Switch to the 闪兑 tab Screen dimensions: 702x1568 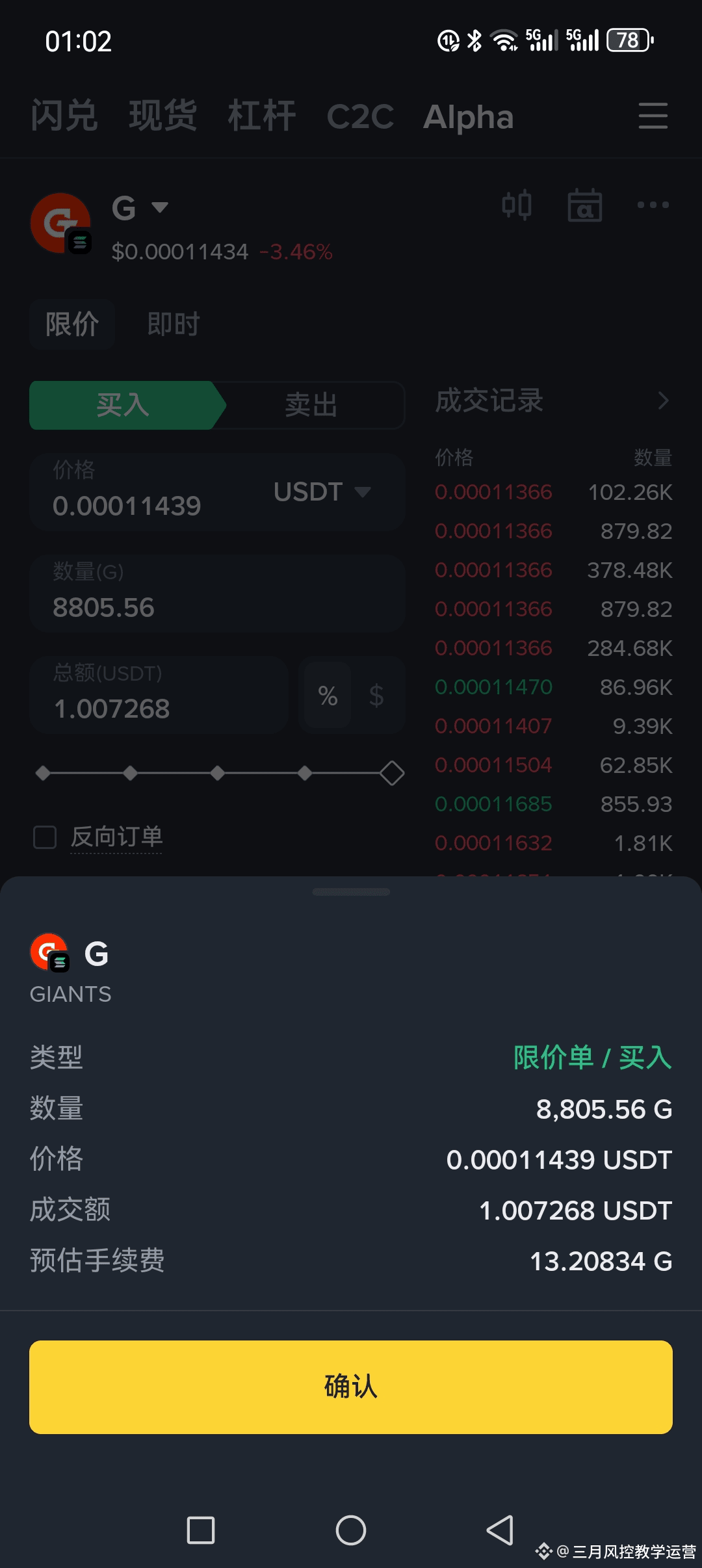[x=64, y=116]
